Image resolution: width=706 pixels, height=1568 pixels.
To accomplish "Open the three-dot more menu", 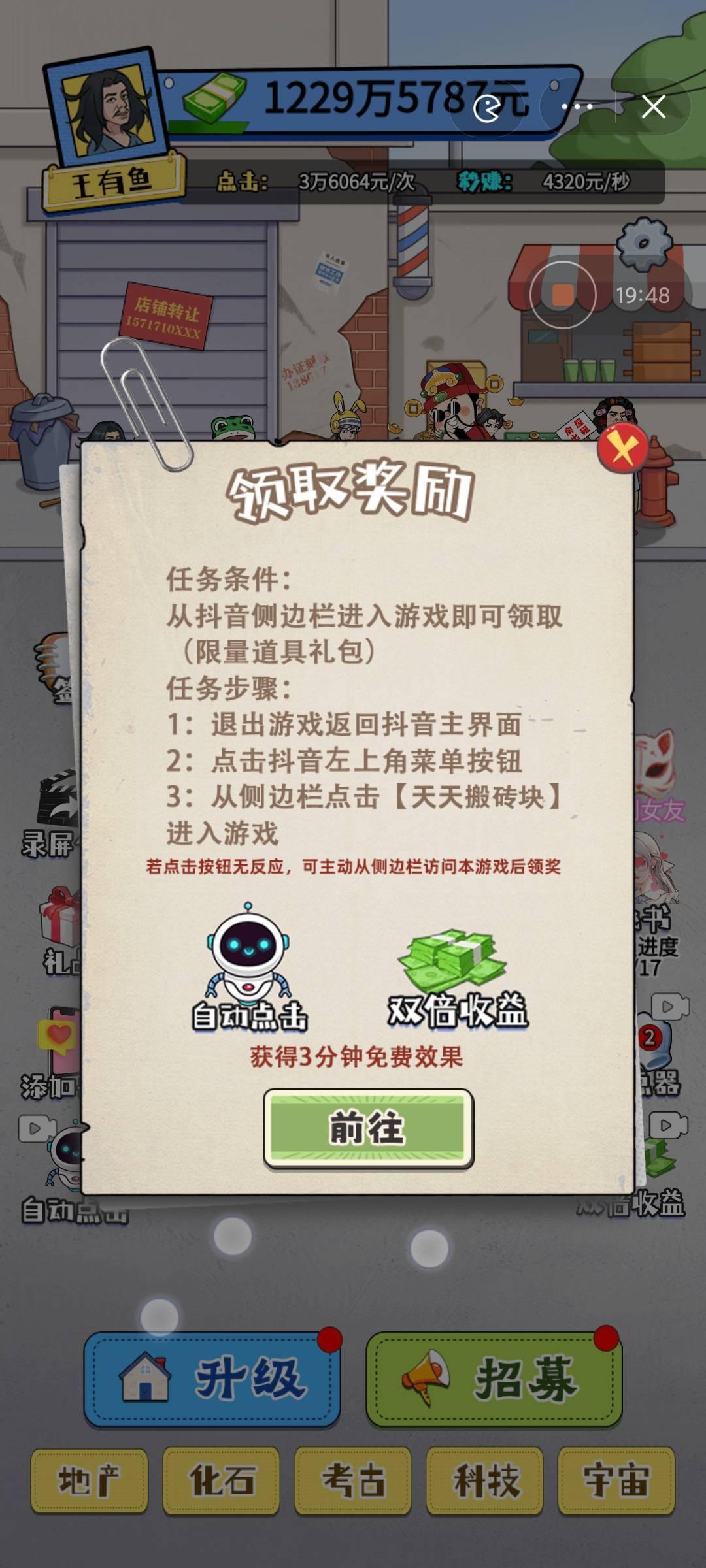I will pyautogui.click(x=577, y=106).
